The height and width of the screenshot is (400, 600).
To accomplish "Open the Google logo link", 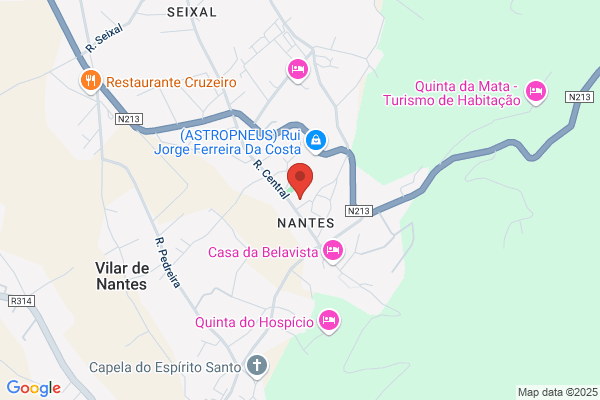I will point(34,388).
